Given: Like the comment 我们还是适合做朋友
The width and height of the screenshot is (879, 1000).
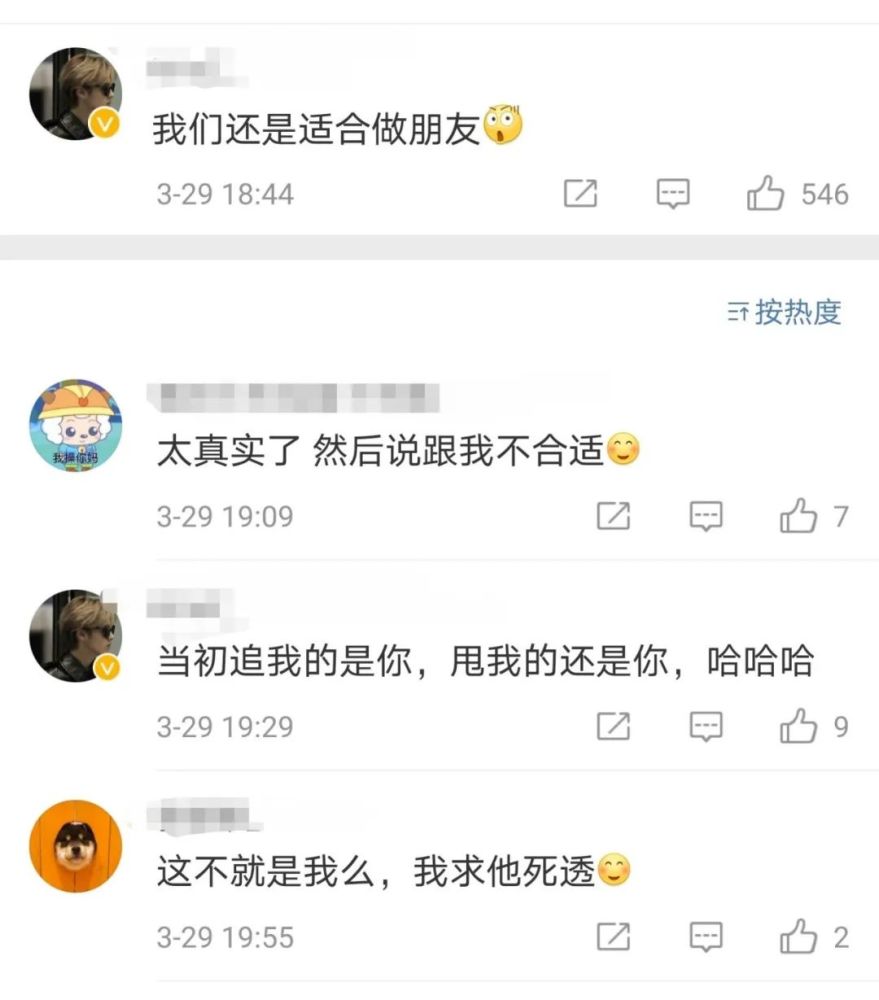Looking at the screenshot, I should coord(766,194).
